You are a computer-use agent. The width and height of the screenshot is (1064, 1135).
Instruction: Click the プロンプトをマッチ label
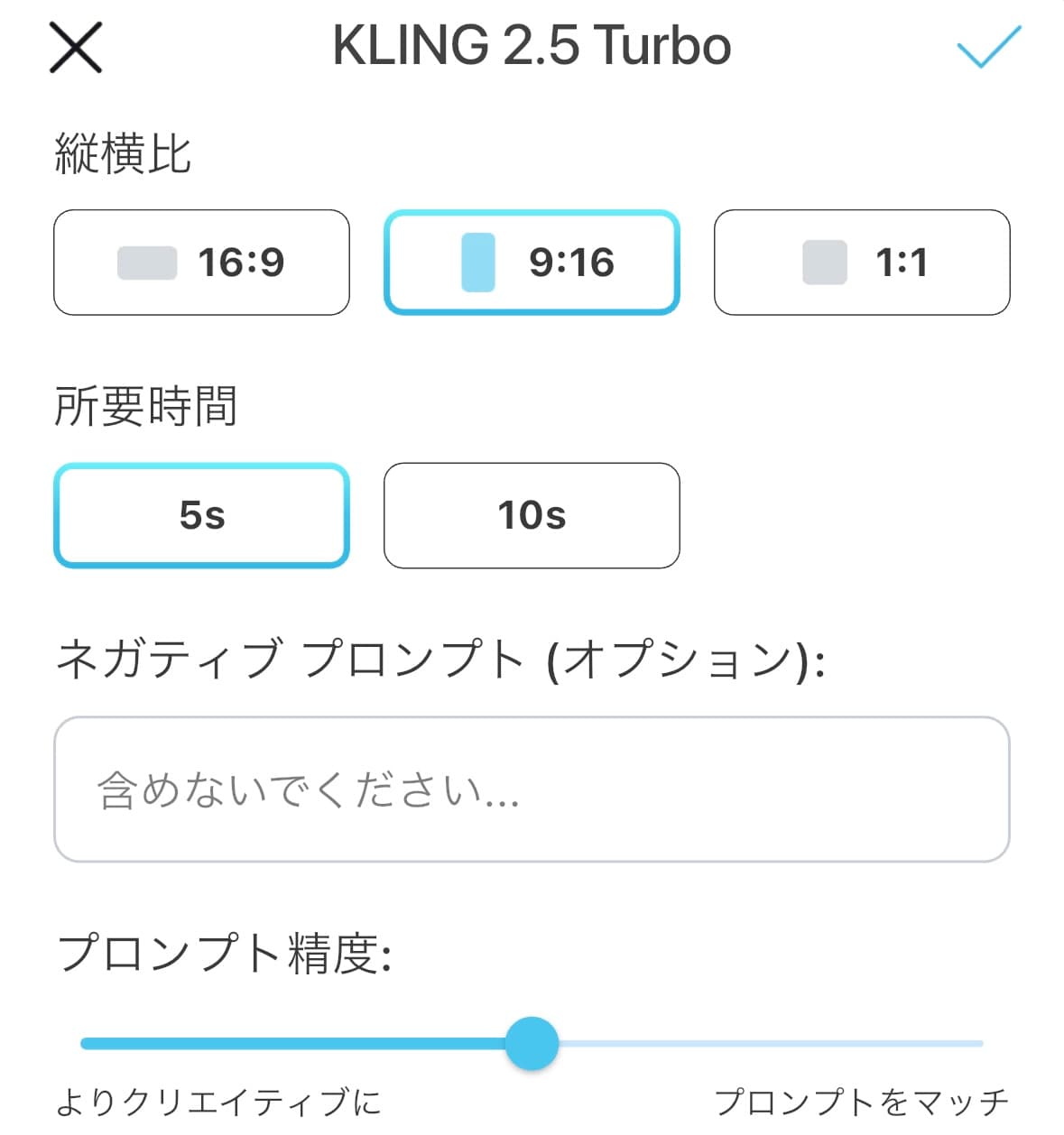(x=862, y=1101)
